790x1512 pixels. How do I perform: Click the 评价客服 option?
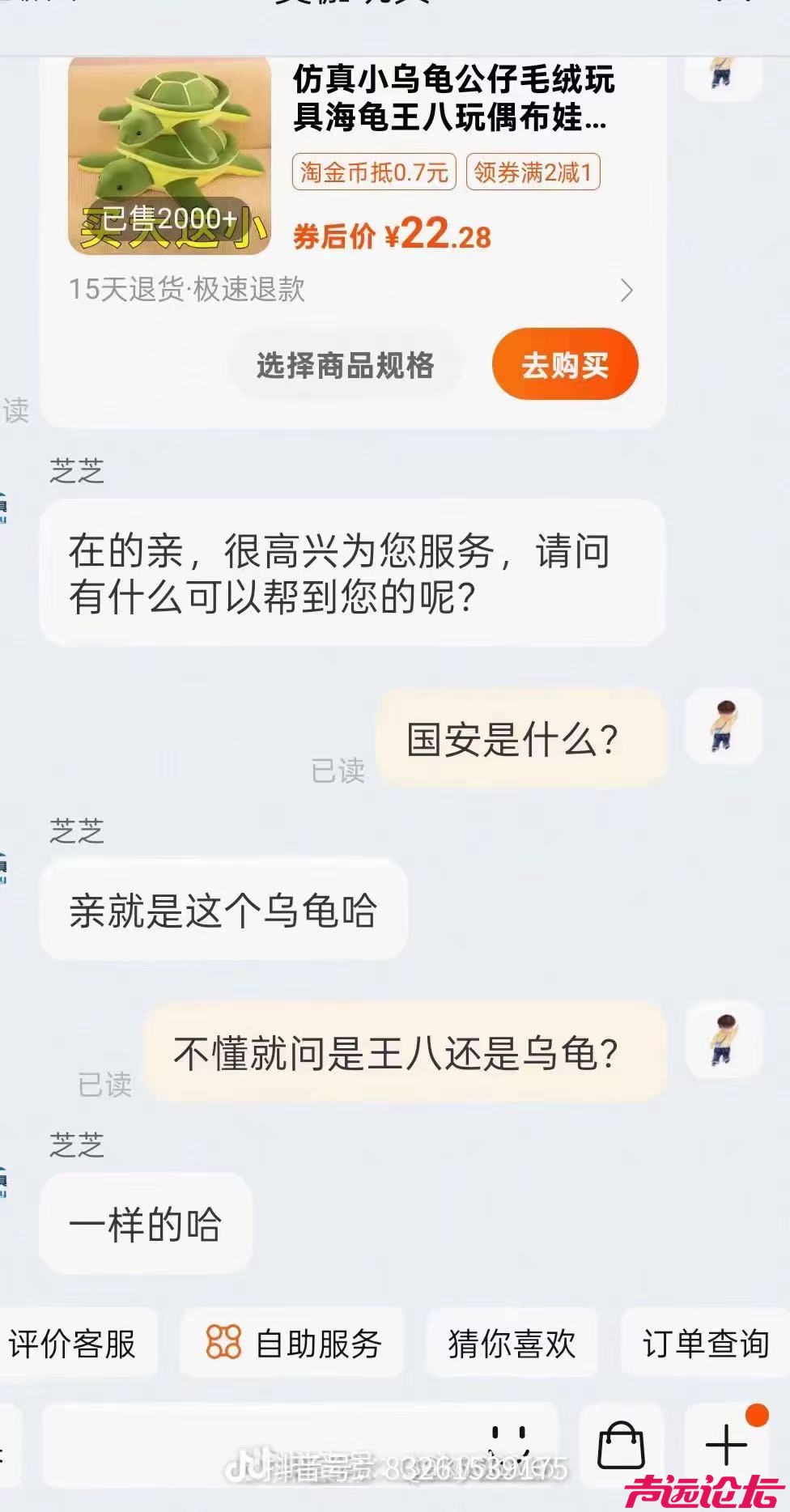click(76, 1344)
